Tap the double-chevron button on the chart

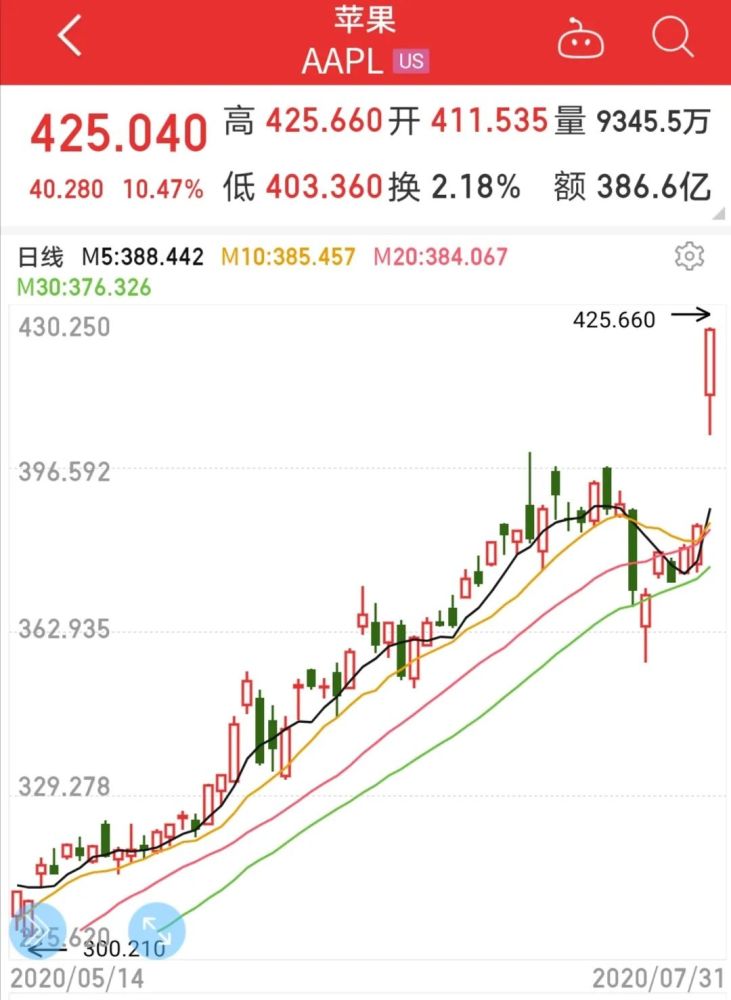[x=37, y=931]
